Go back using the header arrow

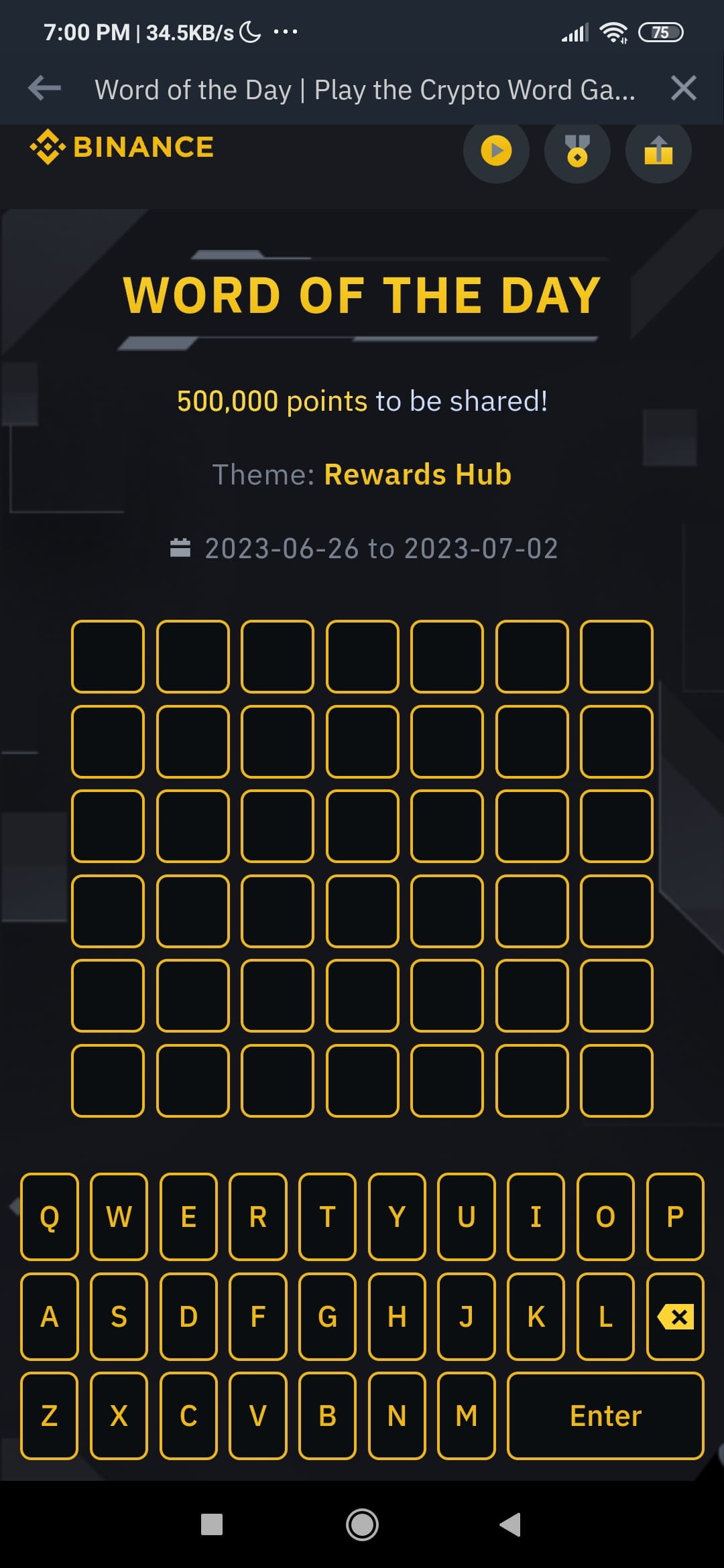click(x=45, y=88)
